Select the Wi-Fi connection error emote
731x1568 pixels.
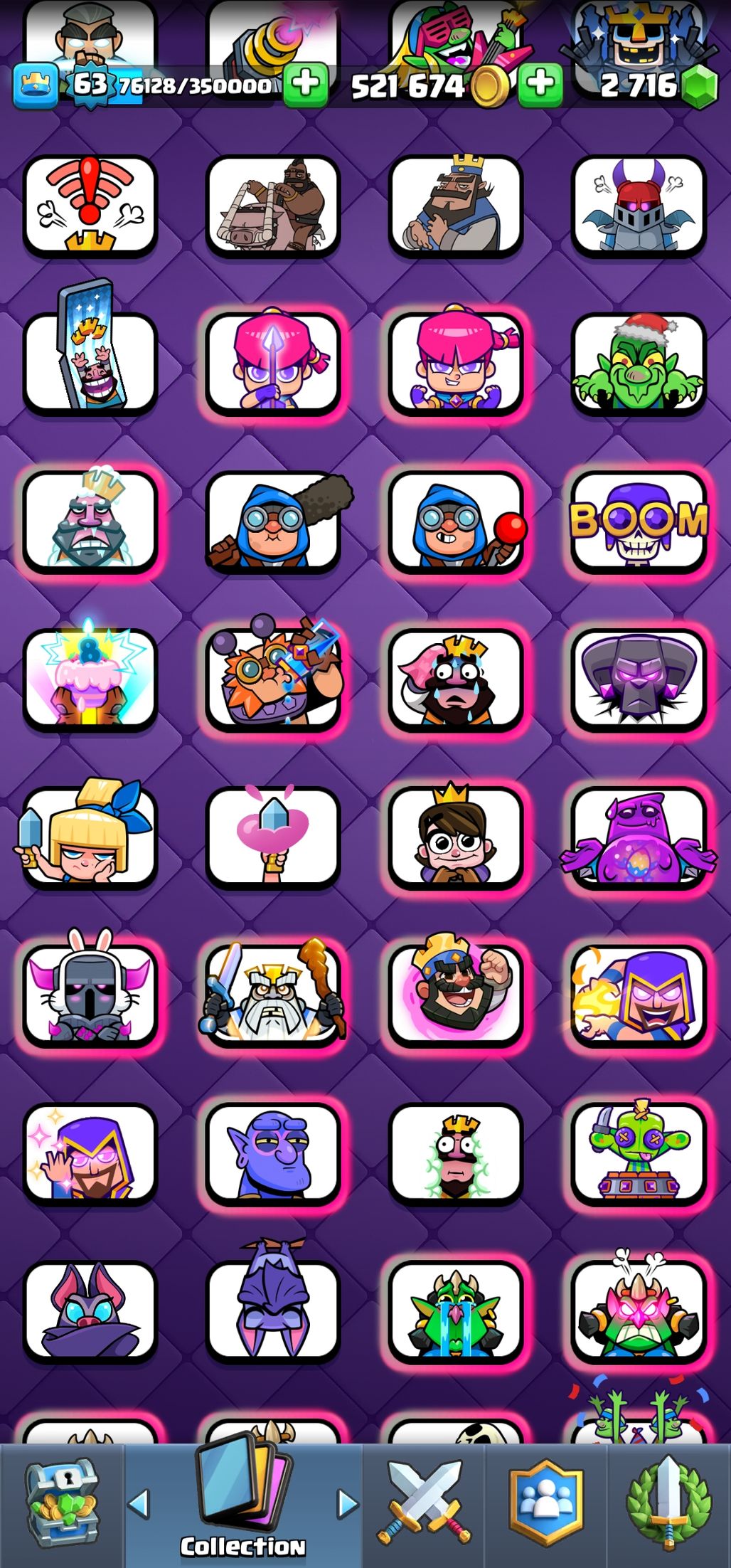point(90,205)
